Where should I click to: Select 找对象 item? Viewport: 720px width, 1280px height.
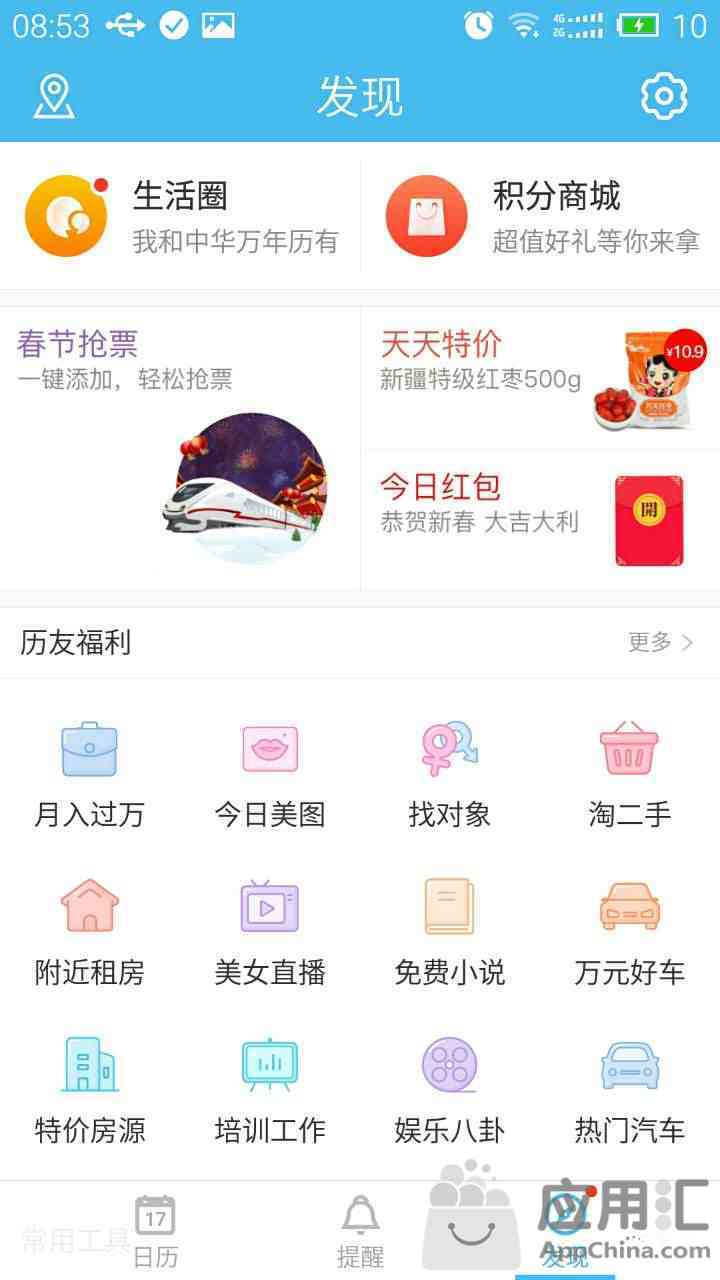(x=450, y=774)
